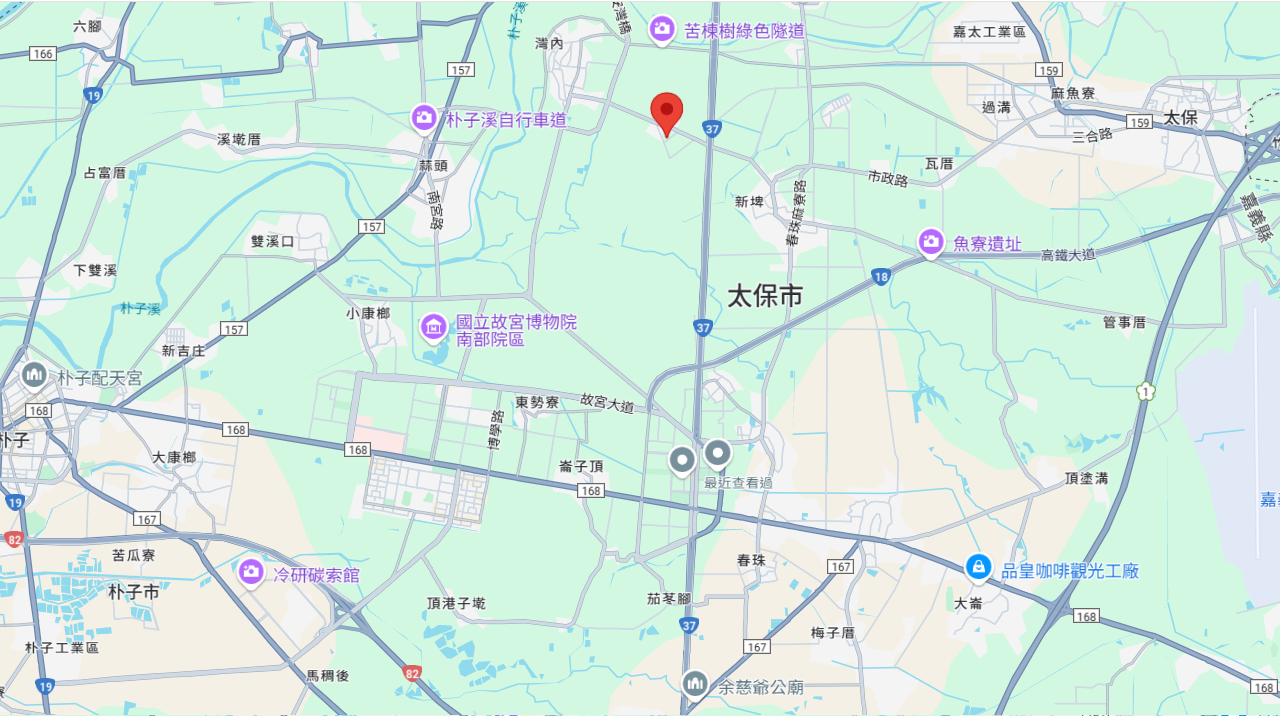
Task: Select 朴子溪自行車道 point of interest
Action: [424, 118]
